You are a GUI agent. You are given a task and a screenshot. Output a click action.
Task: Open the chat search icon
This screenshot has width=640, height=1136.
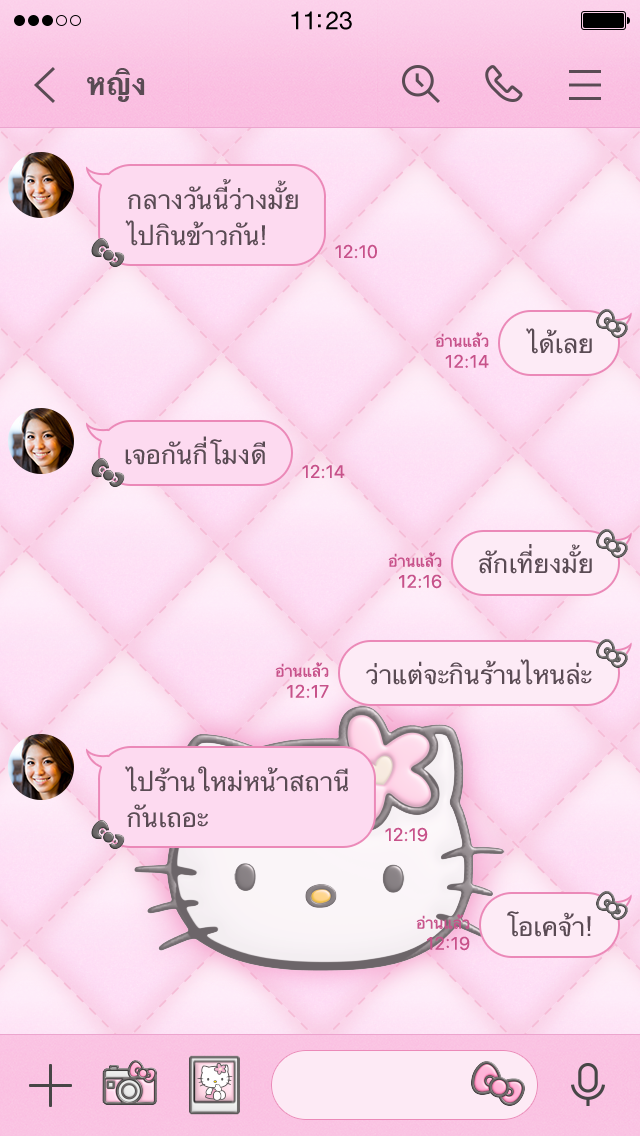[x=421, y=84]
